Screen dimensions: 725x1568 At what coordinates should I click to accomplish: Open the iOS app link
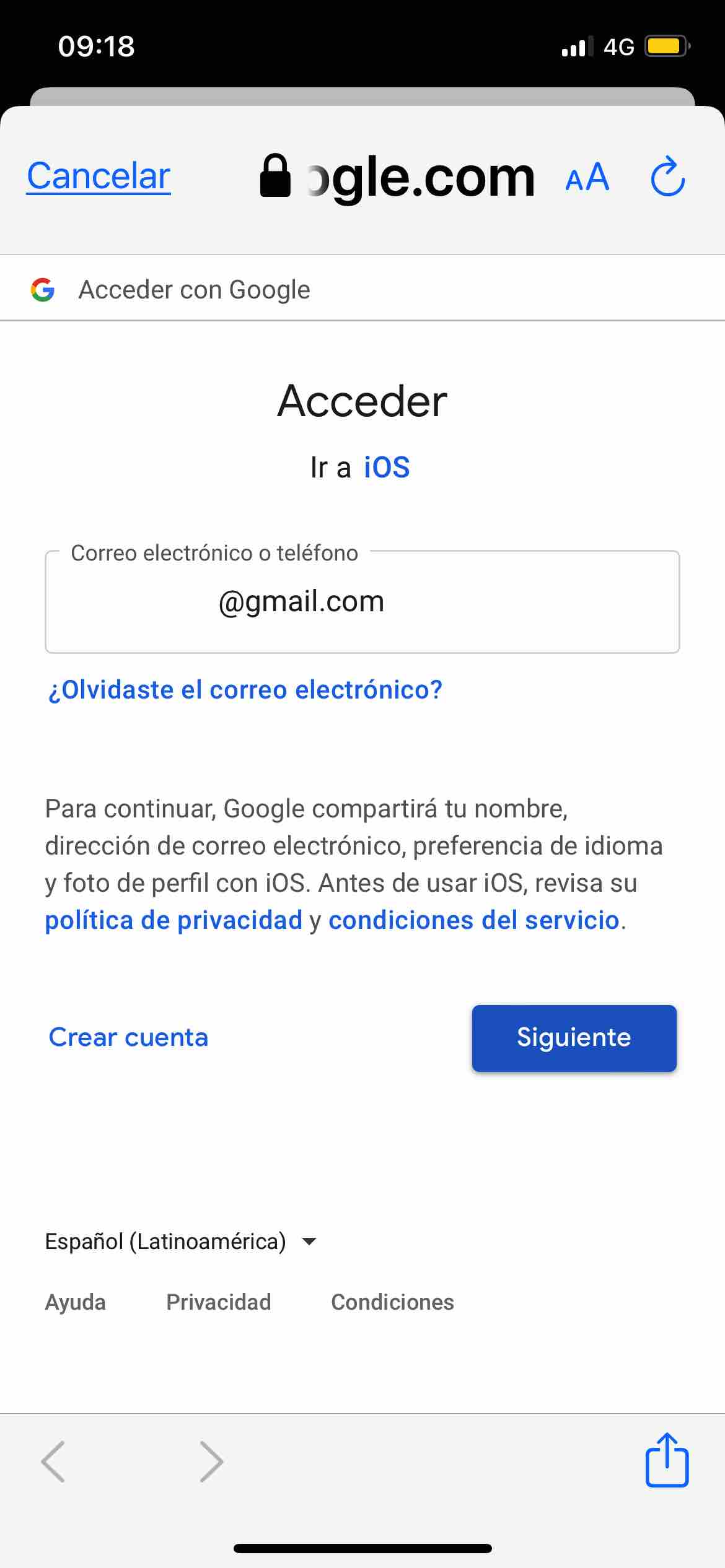pyautogui.click(x=387, y=468)
